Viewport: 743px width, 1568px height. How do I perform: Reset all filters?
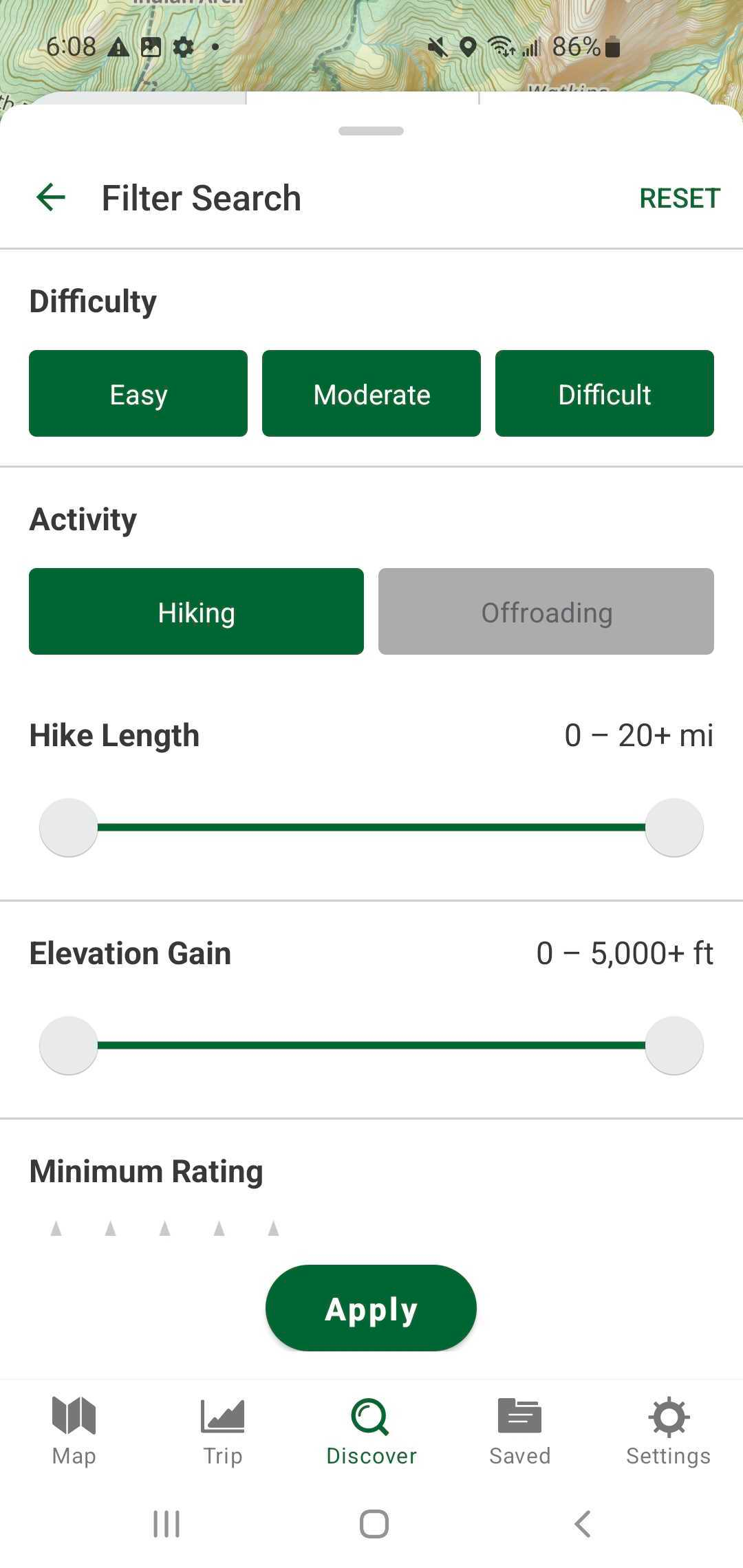click(680, 198)
